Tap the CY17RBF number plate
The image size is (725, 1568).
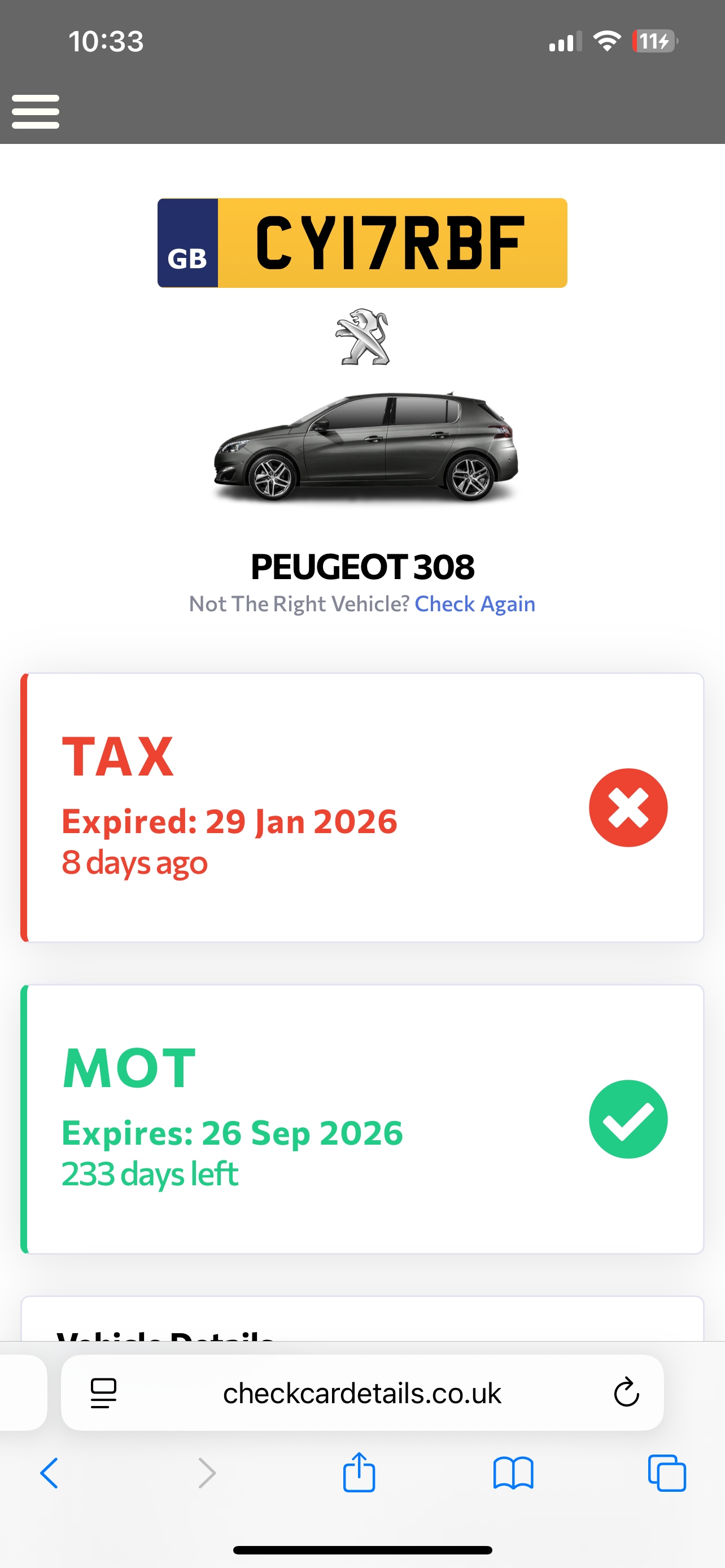coord(362,242)
